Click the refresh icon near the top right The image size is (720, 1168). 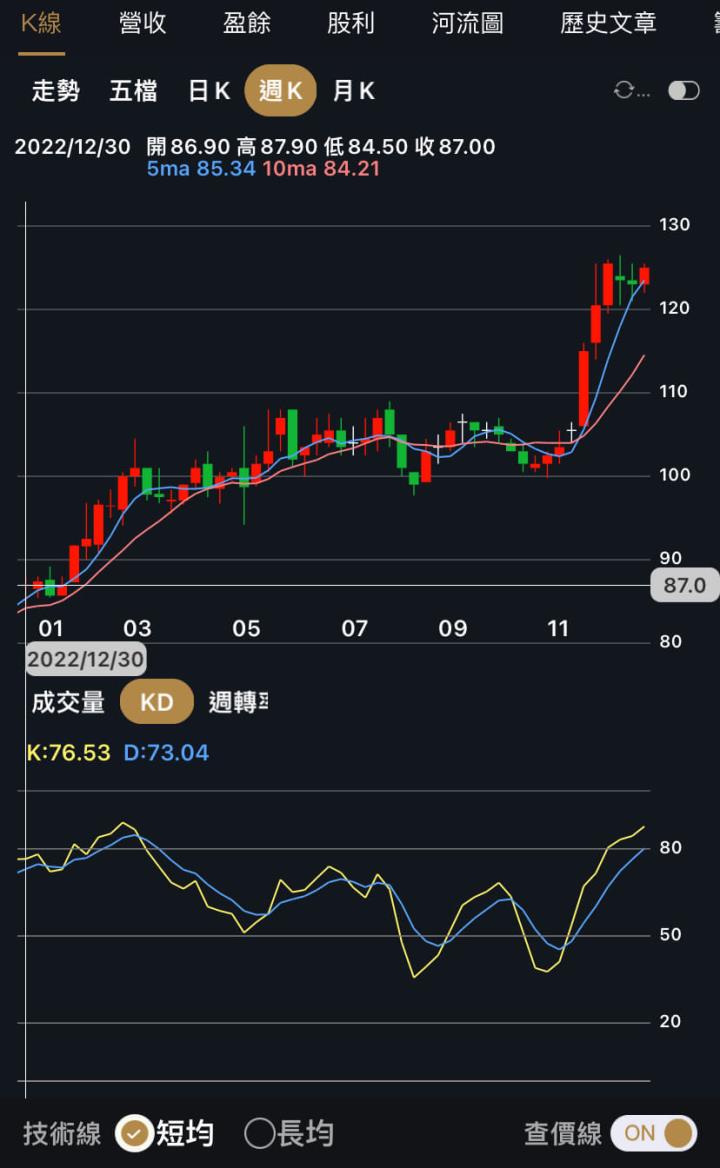tap(625, 90)
